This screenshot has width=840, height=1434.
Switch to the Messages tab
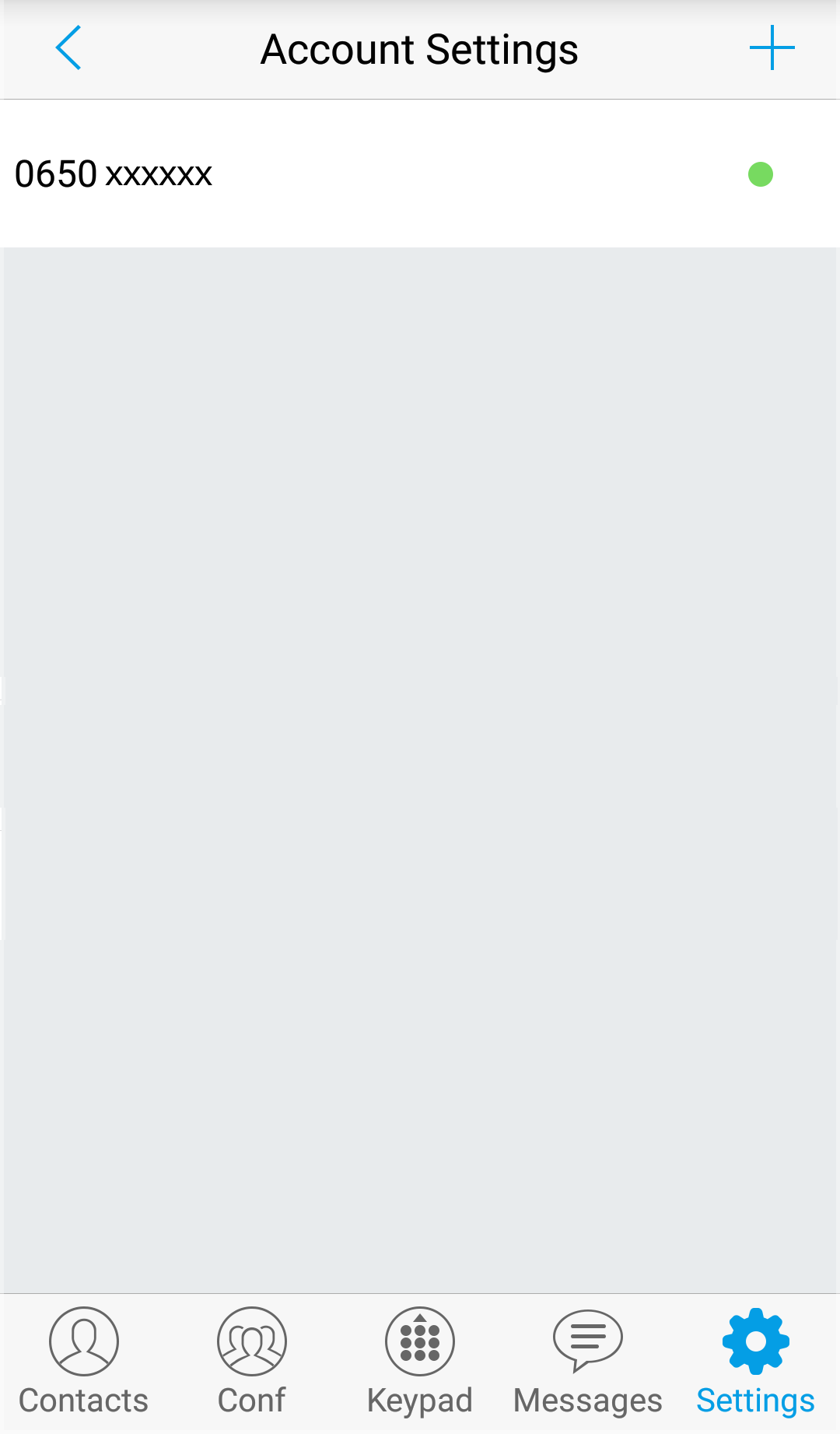tap(588, 1362)
